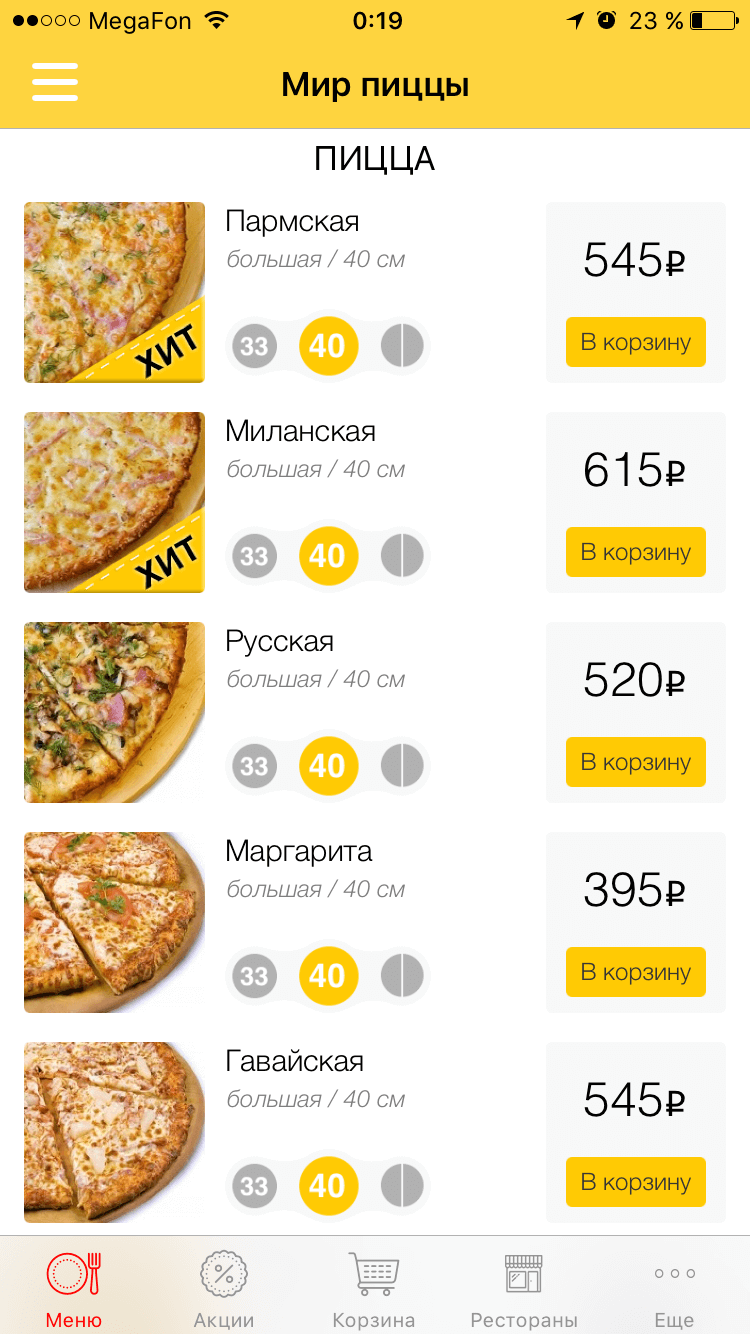Open the hamburger drawer menu
Screen dimensions: 750x1334
[x=55, y=82]
